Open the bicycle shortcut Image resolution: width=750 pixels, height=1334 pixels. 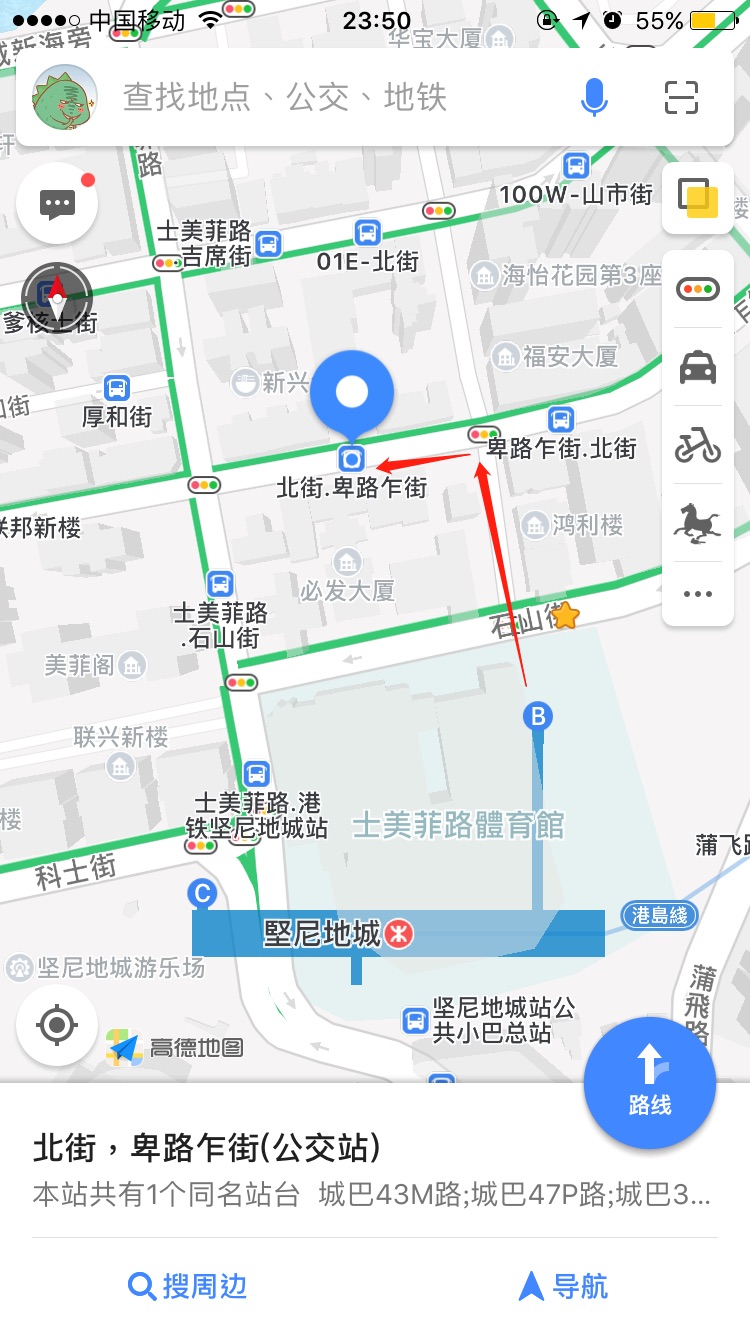pos(698,446)
